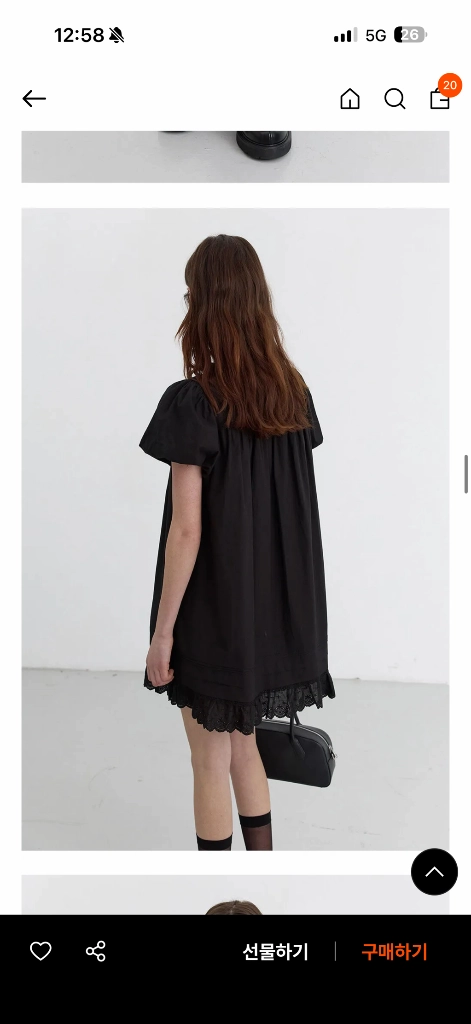Viewport: 471px width, 1024px height.
Task: Jump to top with the arrow button
Action: tap(434, 872)
